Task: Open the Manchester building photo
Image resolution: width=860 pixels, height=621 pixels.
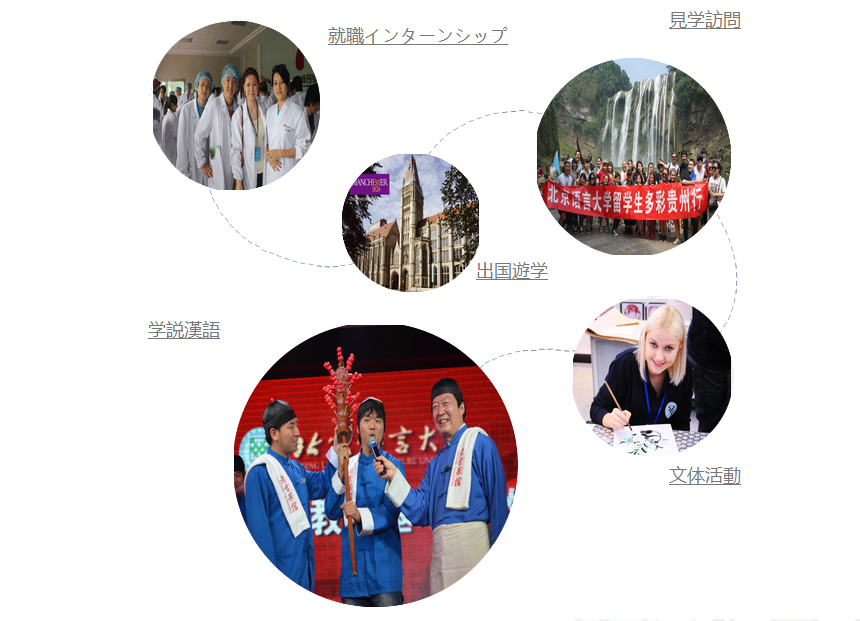Action: pyautogui.click(x=410, y=222)
